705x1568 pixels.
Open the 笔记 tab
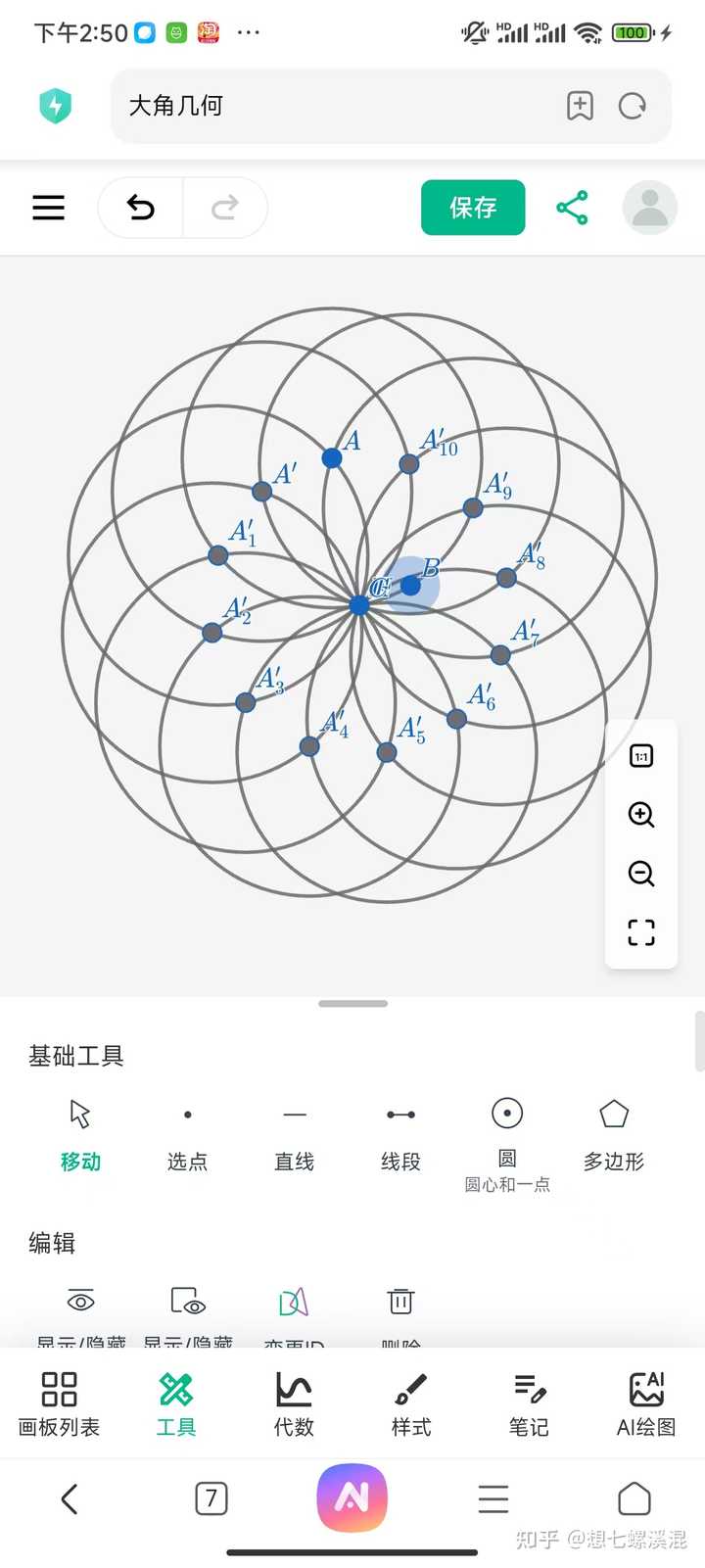coord(529,1403)
